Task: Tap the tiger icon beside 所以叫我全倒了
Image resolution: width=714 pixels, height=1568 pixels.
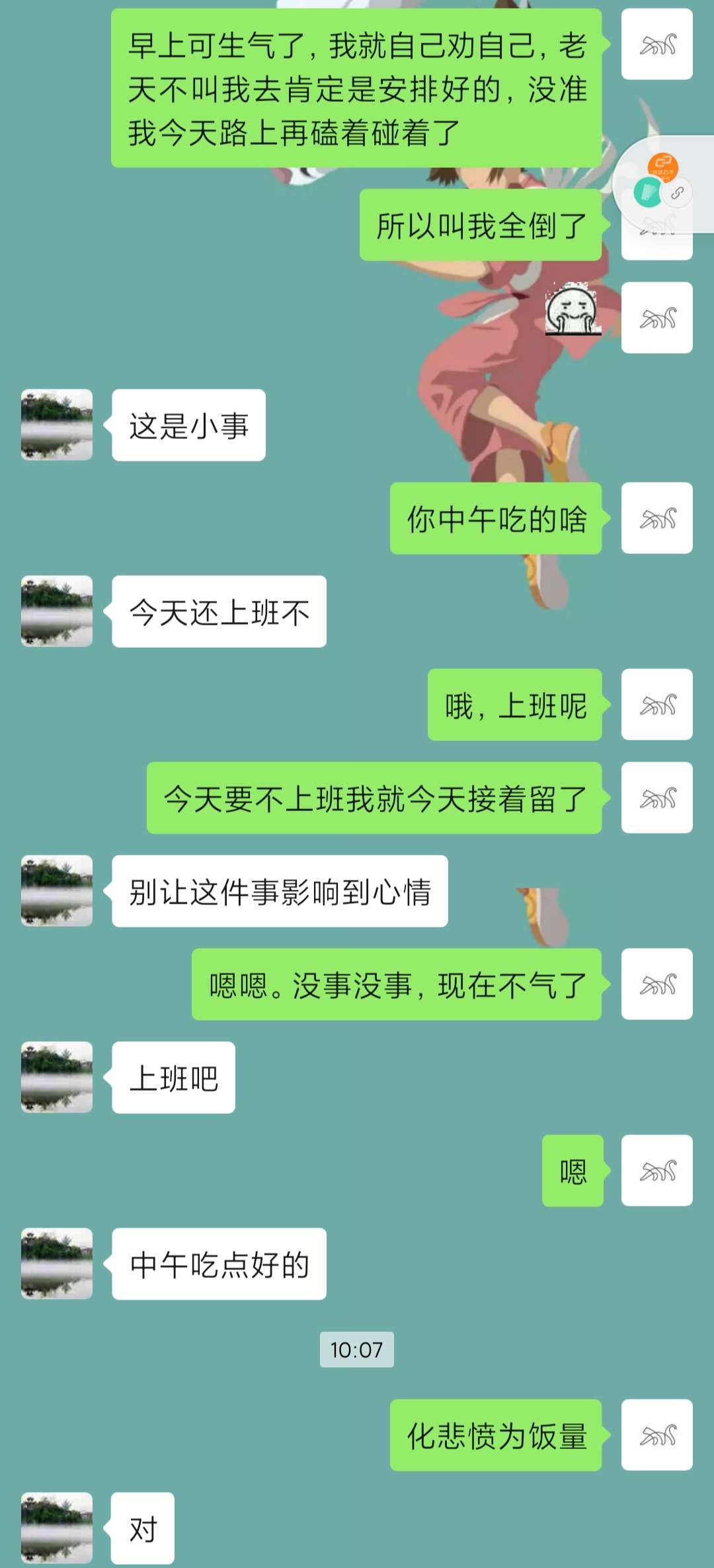Action: (656, 227)
